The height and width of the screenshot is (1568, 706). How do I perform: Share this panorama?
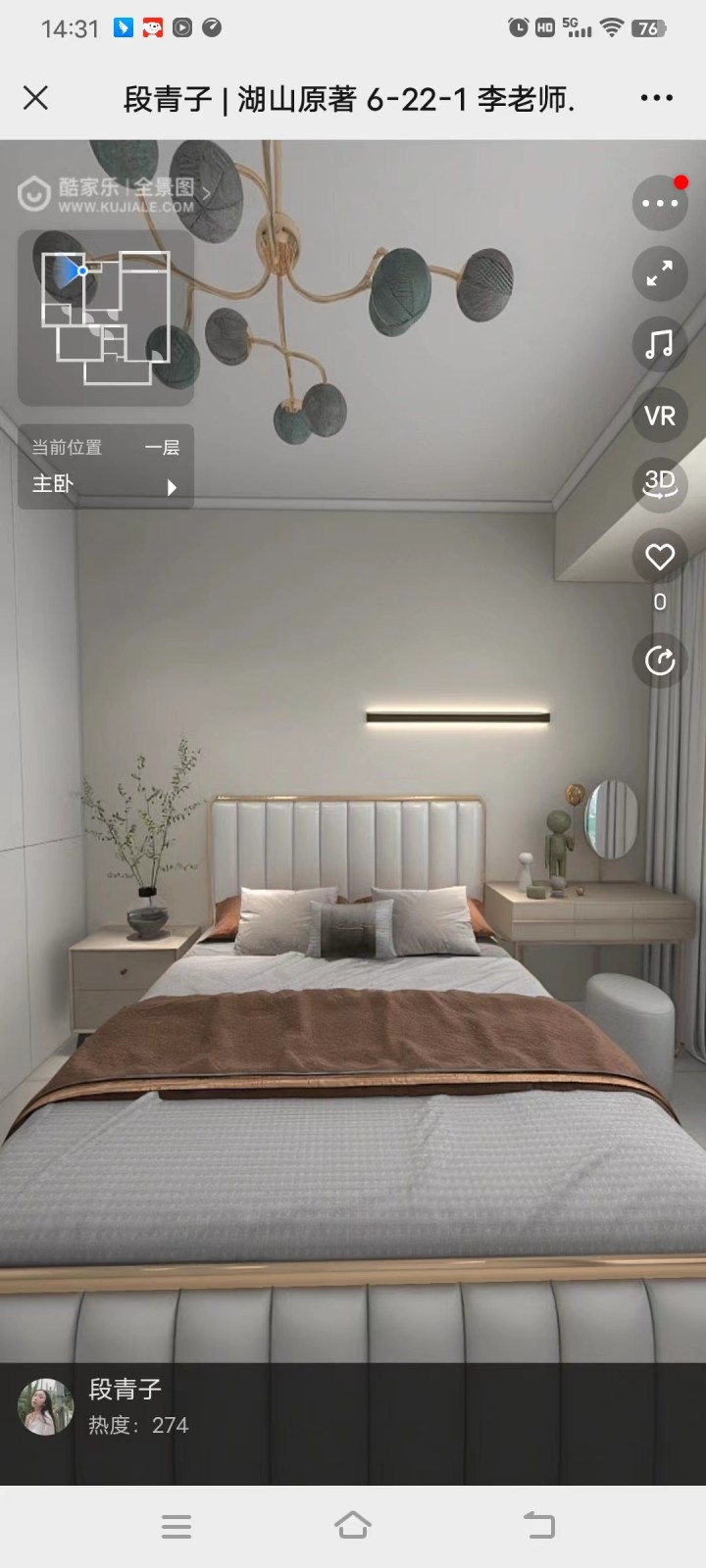coord(660,661)
